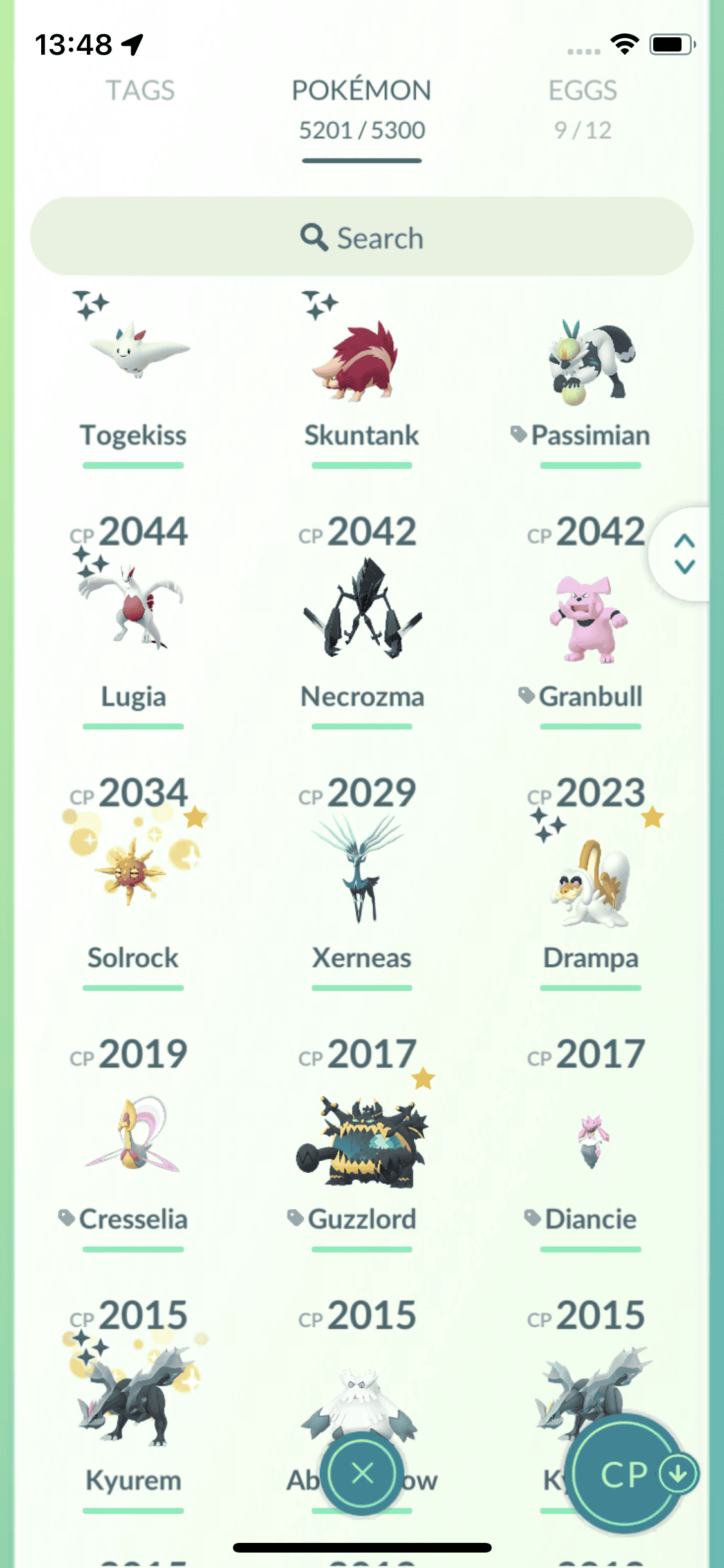Viewport: 724px width, 1568px height.
Task: Select Granbull with CP 2042
Action: click(590, 618)
